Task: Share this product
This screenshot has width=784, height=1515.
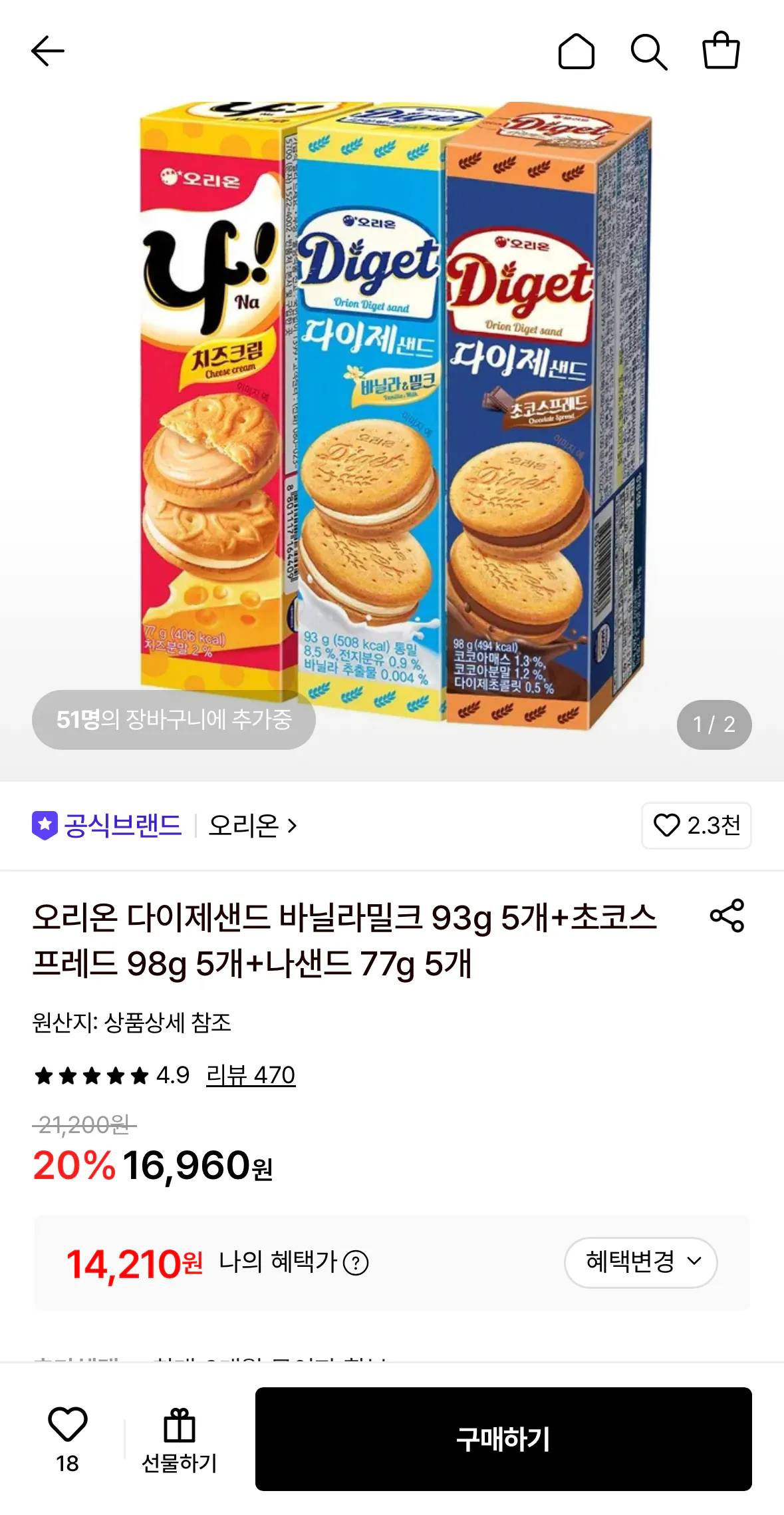Action: point(727,916)
